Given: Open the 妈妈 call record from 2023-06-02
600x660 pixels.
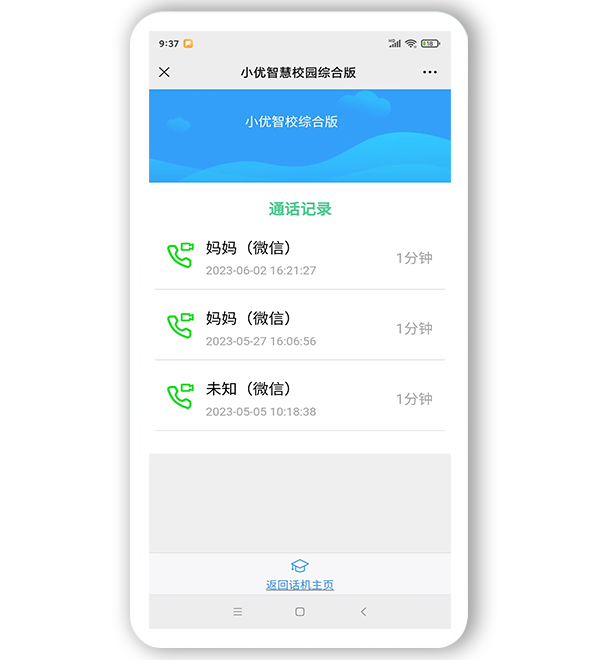Looking at the screenshot, I should 299,258.
